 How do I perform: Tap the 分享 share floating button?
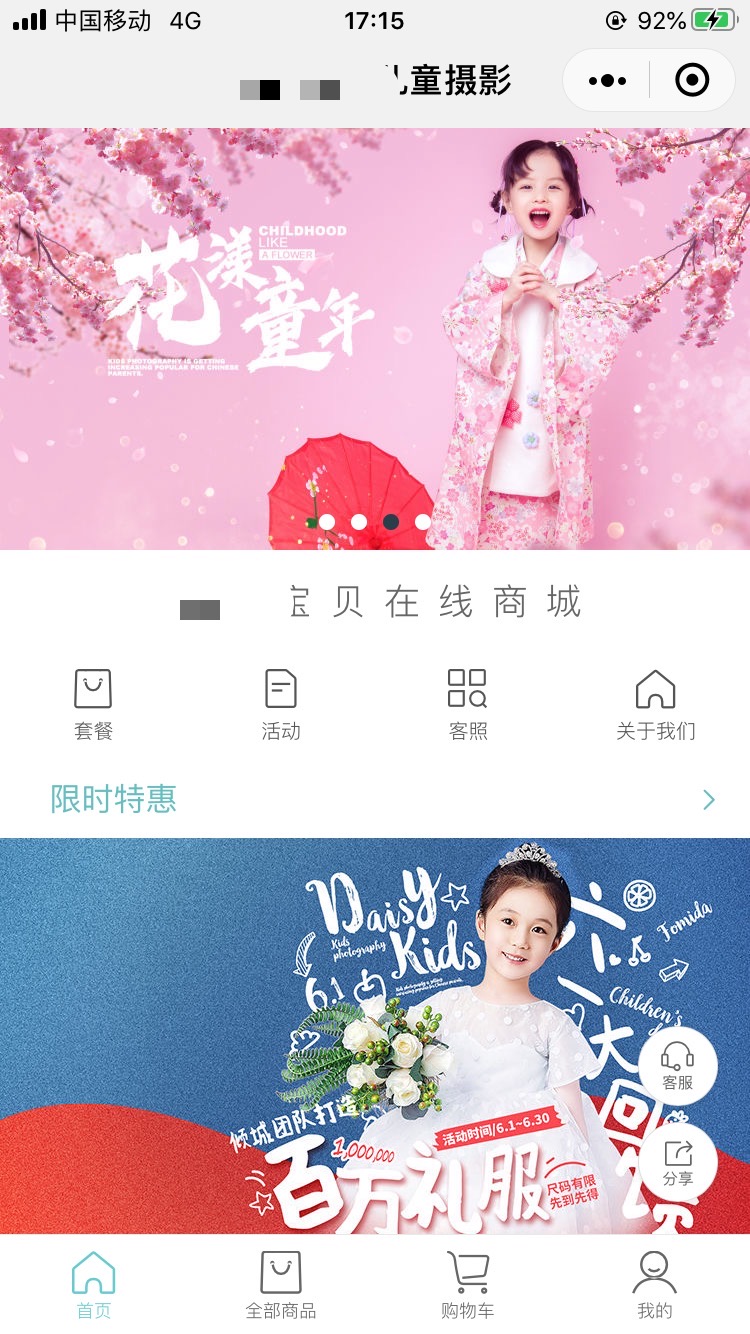[677, 1162]
